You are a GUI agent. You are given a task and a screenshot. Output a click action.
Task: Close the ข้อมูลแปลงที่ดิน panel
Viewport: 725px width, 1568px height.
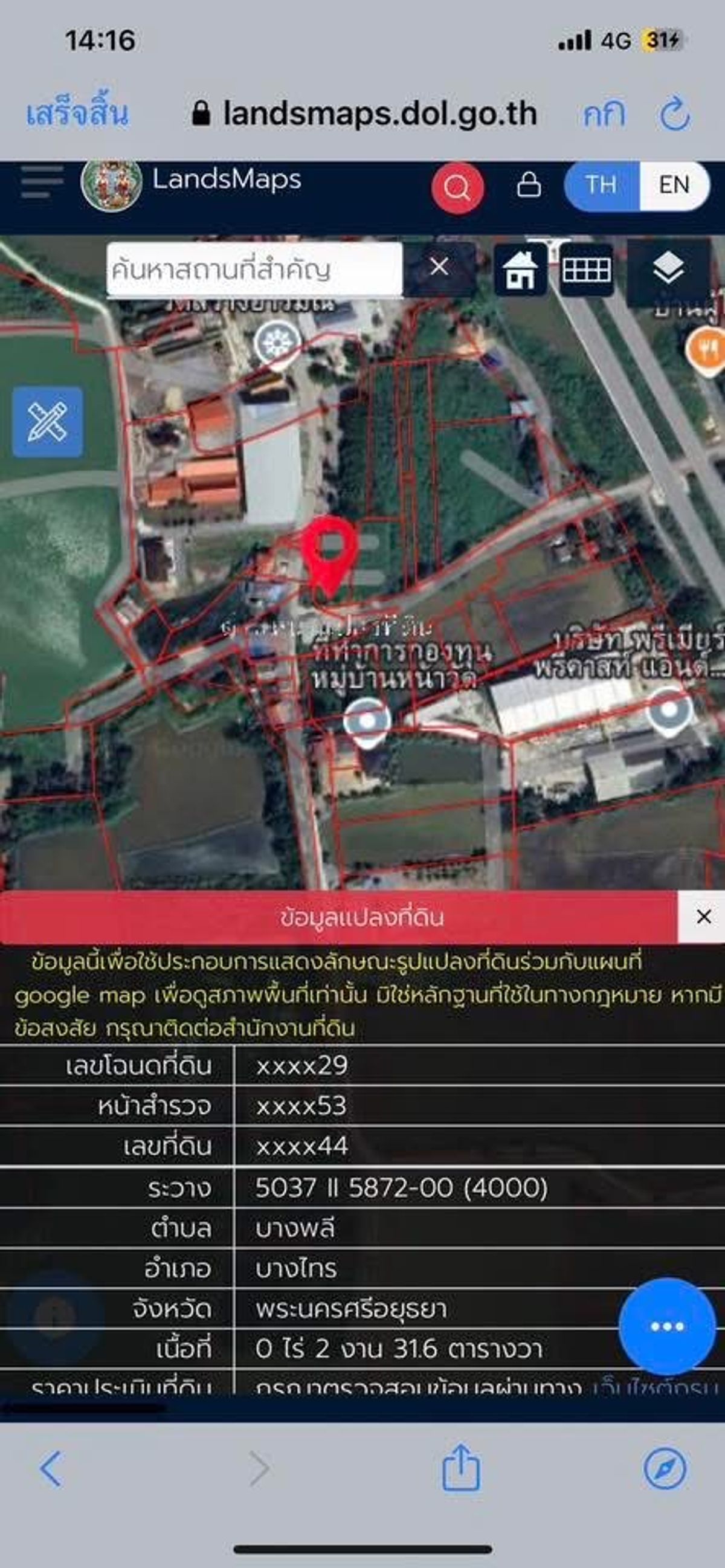(703, 917)
